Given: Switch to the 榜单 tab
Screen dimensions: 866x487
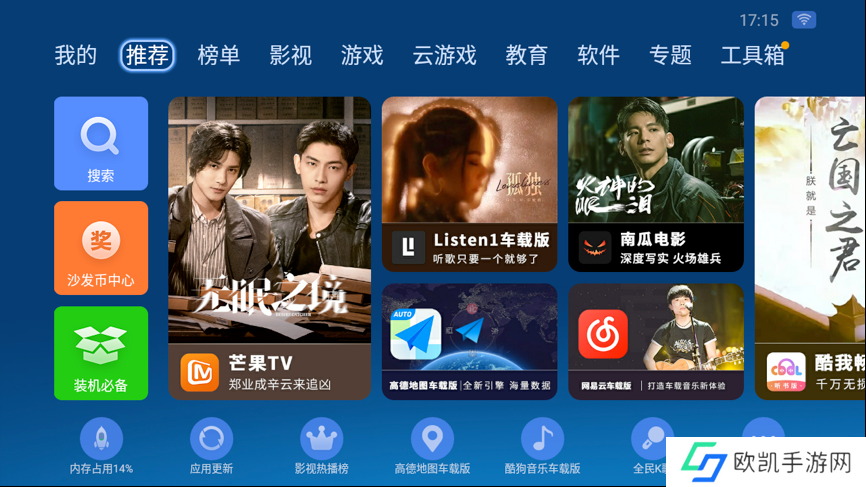Looking at the screenshot, I should coord(219,55).
